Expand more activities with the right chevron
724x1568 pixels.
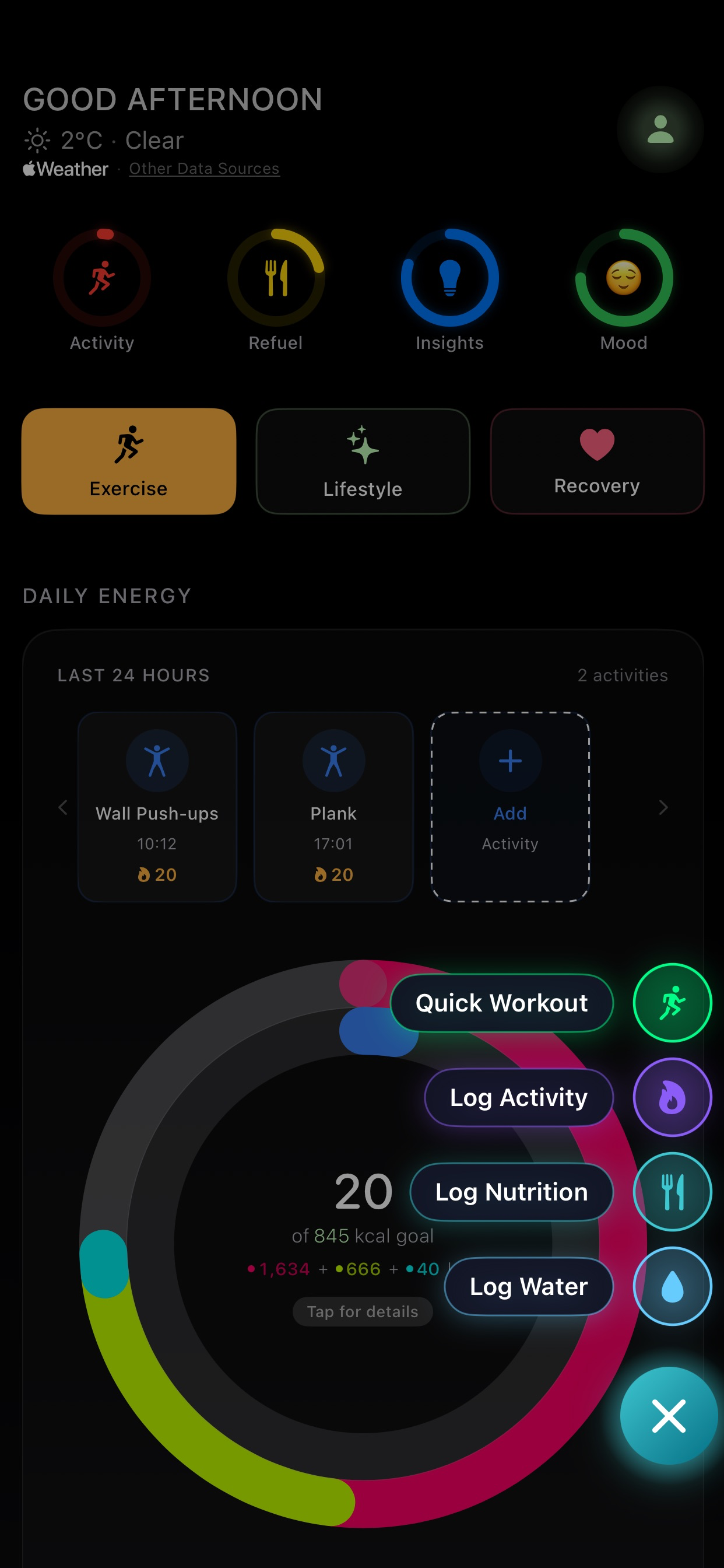pos(662,807)
